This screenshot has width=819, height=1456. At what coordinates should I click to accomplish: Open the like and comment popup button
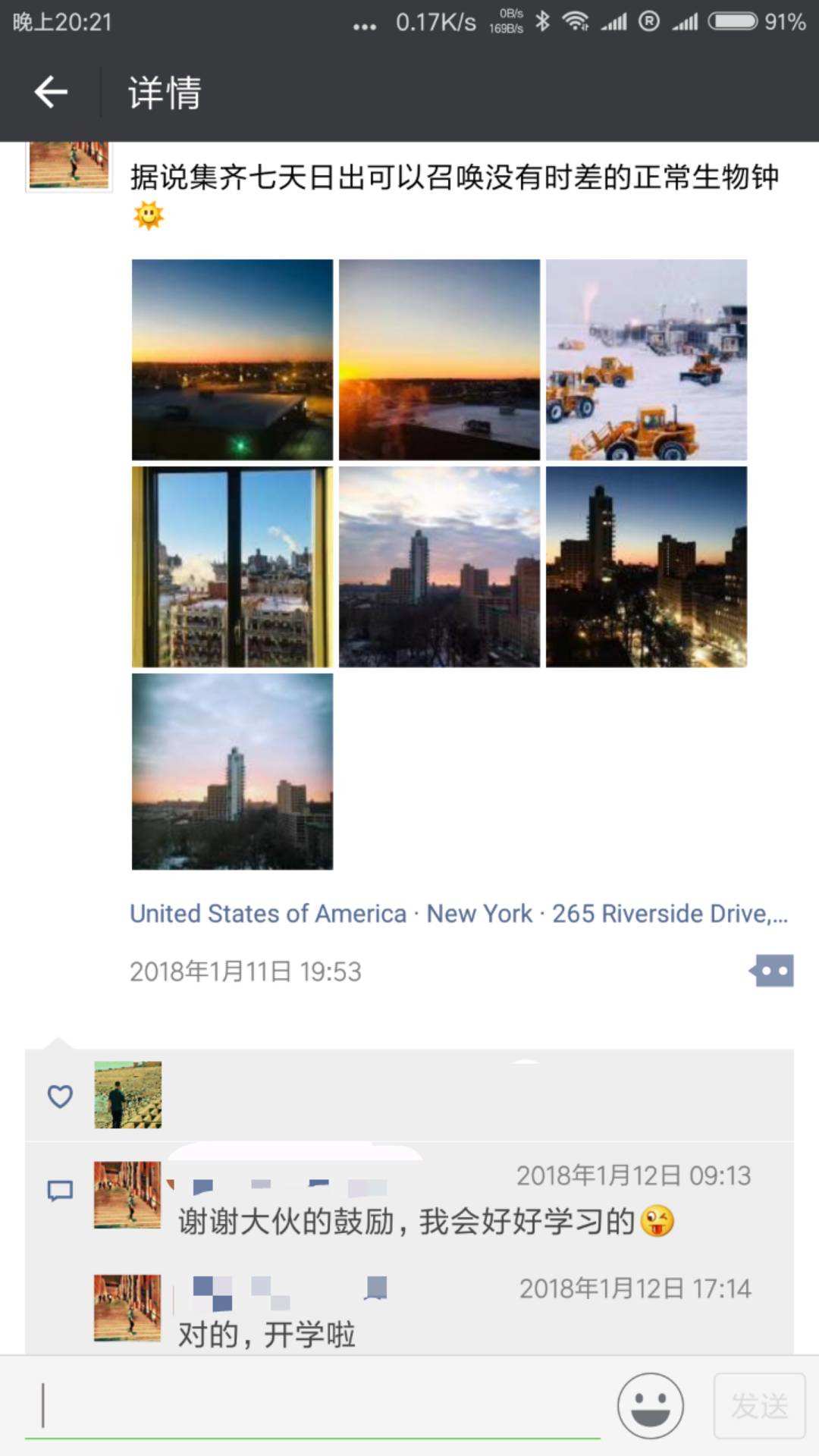click(771, 971)
